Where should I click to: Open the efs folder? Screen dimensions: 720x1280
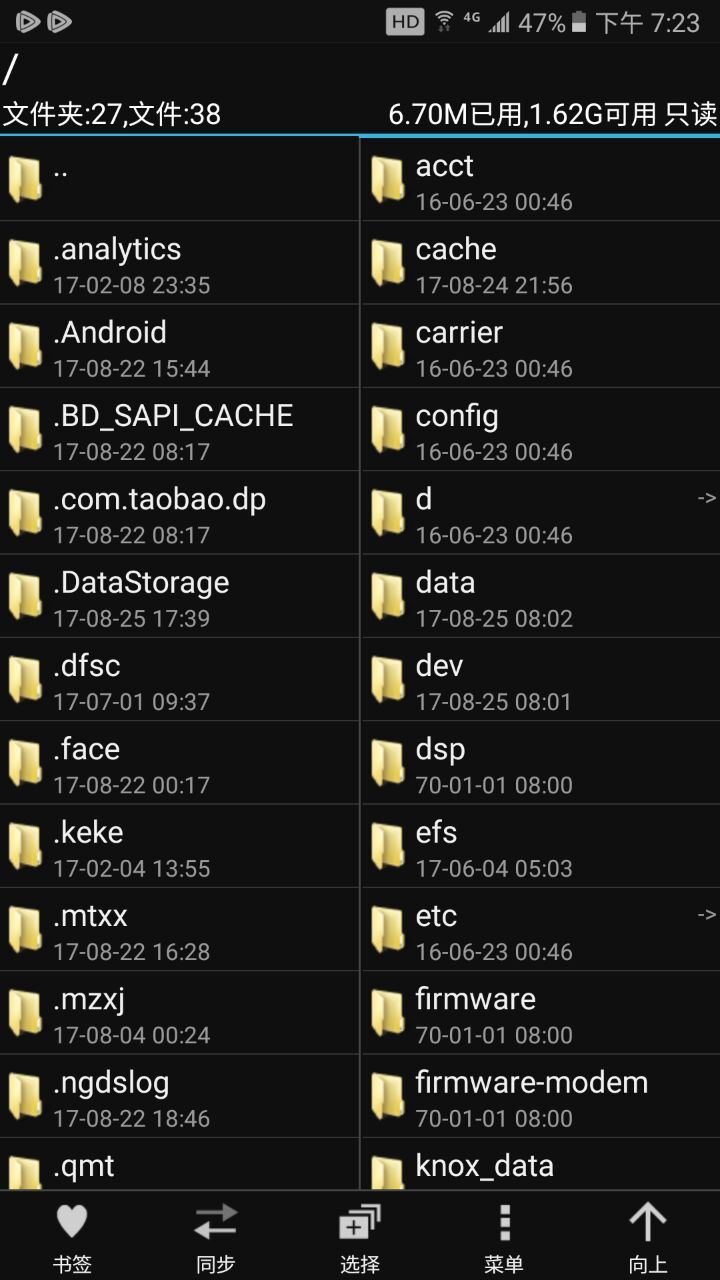(540, 847)
